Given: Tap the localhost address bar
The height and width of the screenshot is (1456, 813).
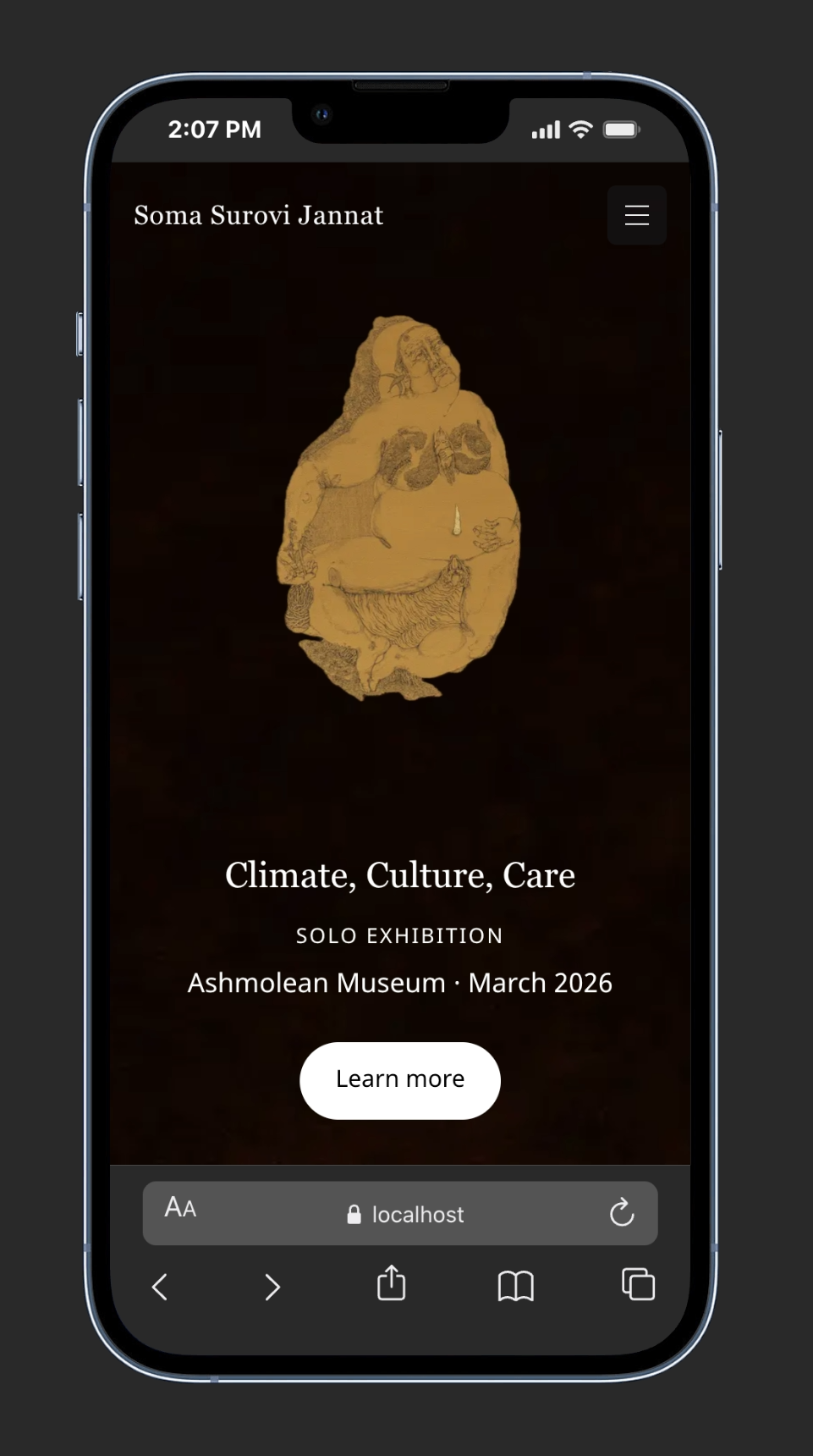Looking at the screenshot, I should tap(406, 1214).
